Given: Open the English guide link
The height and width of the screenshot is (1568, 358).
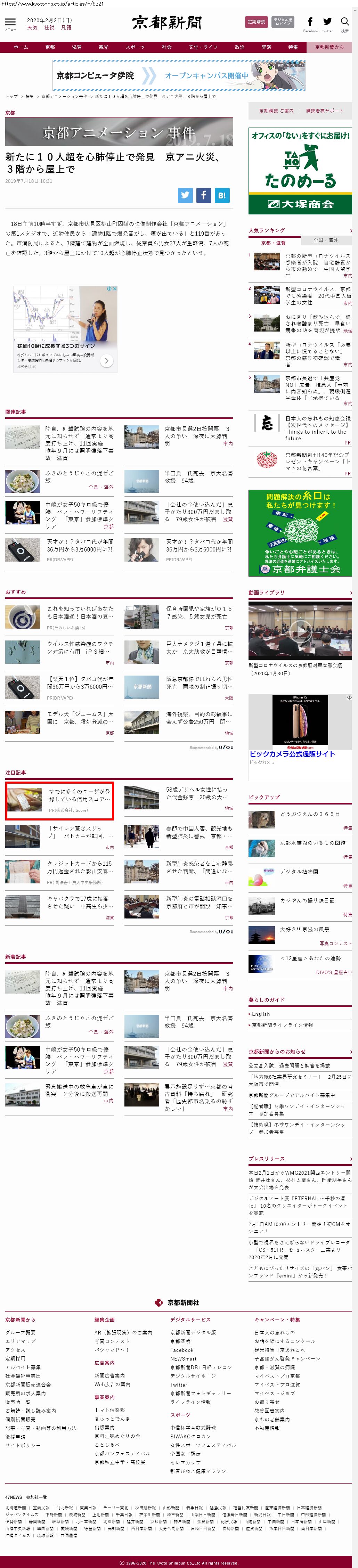Looking at the screenshot, I should 261,1013.
